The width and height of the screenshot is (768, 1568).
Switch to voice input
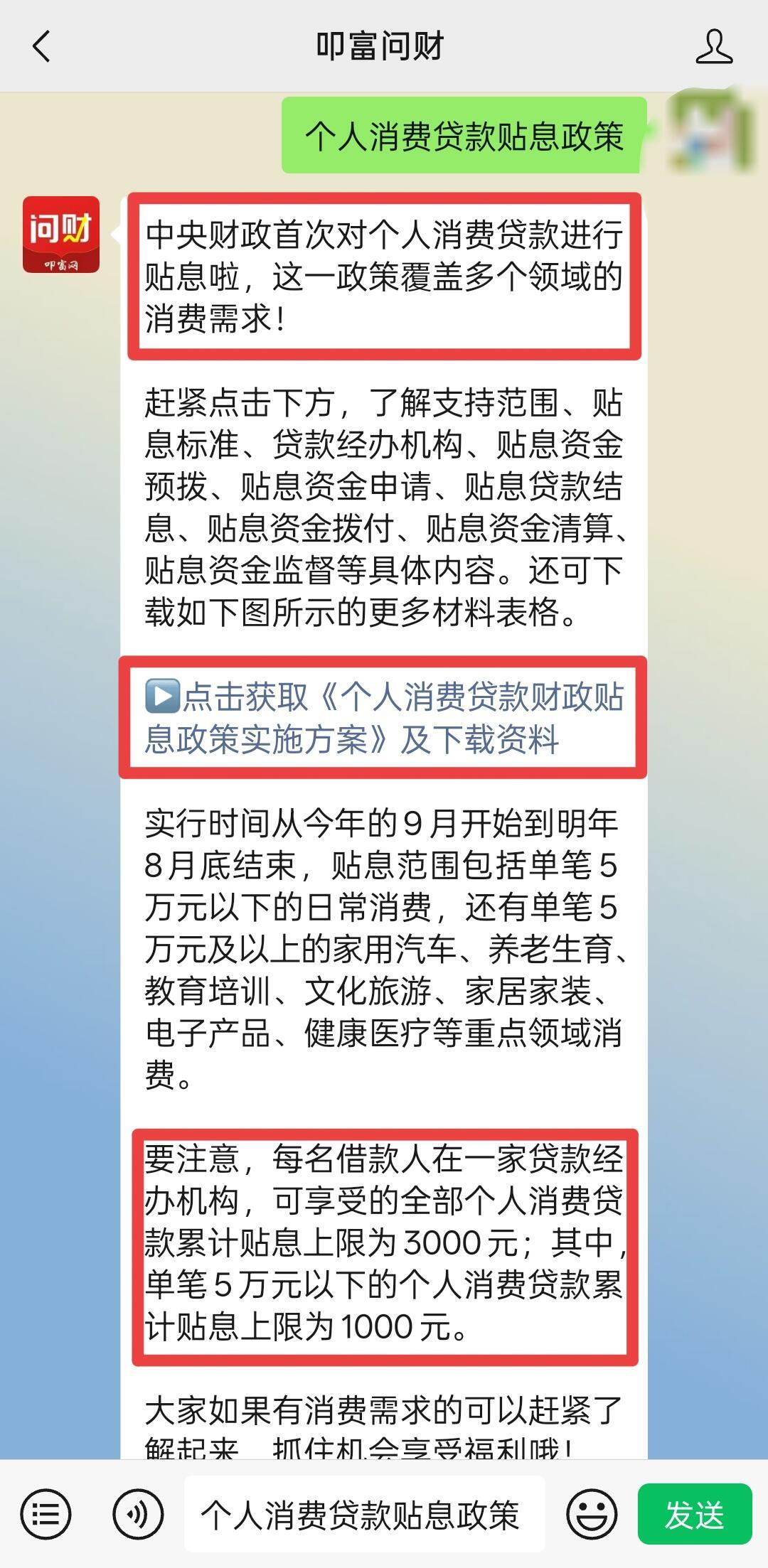pyautogui.click(x=138, y=1515)
